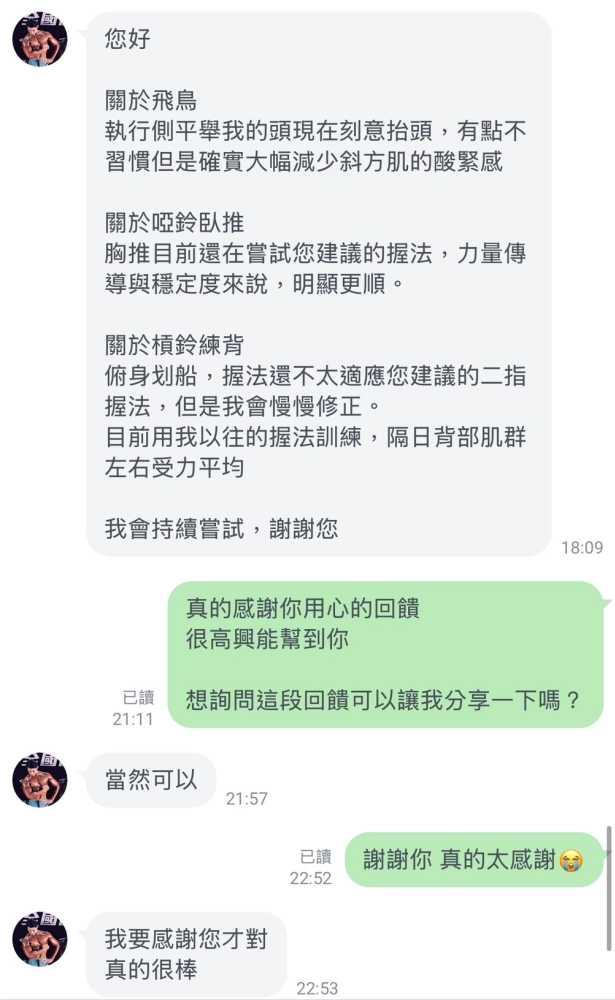Open profile avatar next to 當然可以
Viewport: 615px width, 1000px height.
[40, 779]
